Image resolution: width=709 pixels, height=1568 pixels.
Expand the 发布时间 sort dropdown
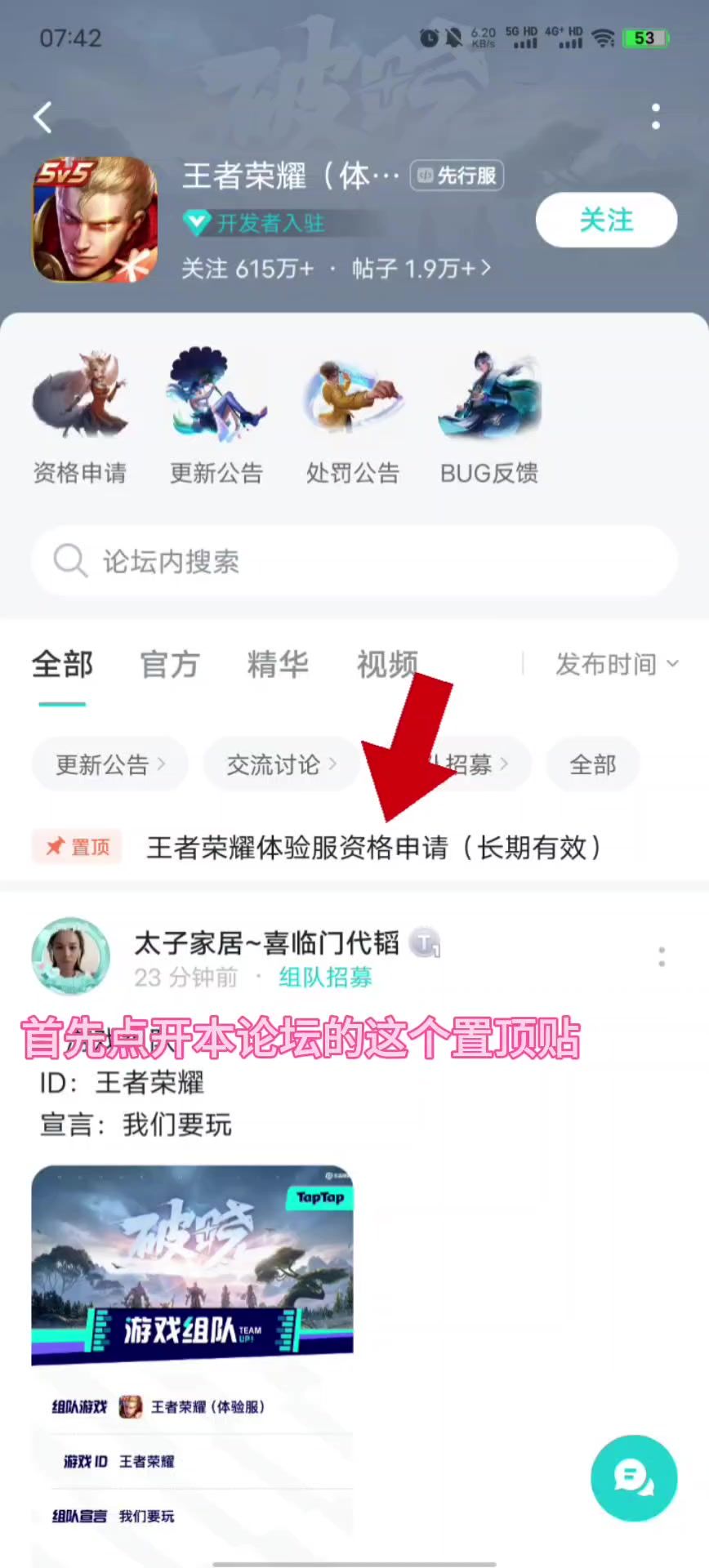pyautogui.click(x=617, y=665)
